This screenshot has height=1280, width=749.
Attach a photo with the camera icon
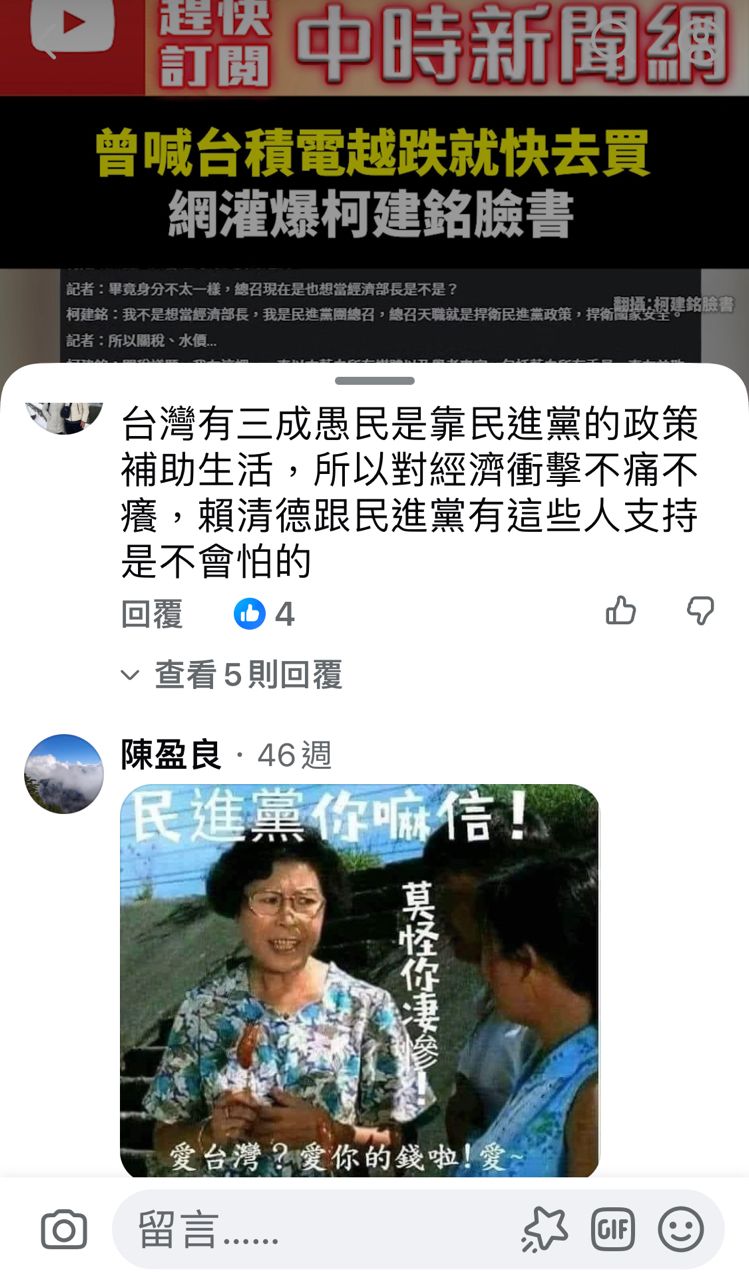64,1230
